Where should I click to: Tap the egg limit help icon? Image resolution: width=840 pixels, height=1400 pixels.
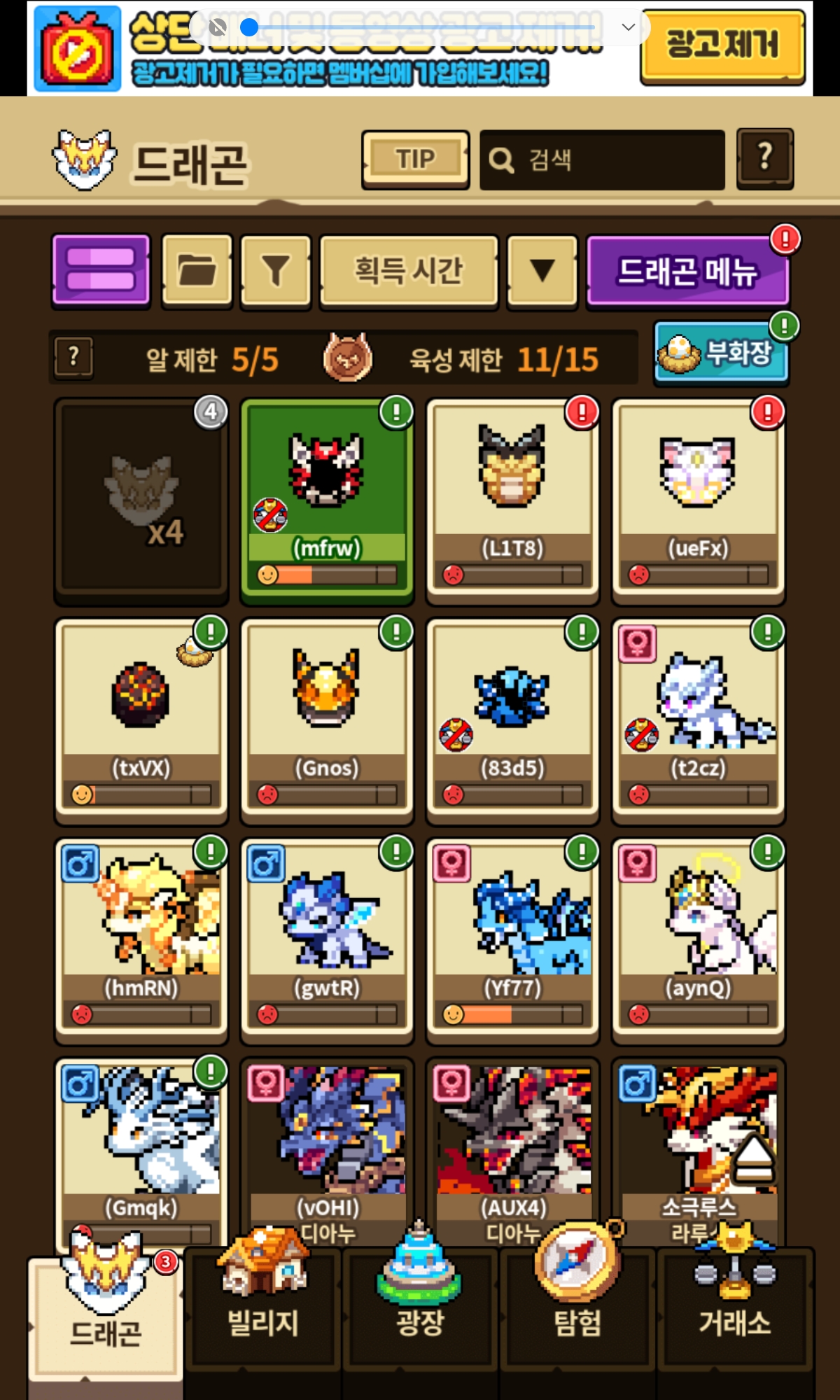coord(73,358)
